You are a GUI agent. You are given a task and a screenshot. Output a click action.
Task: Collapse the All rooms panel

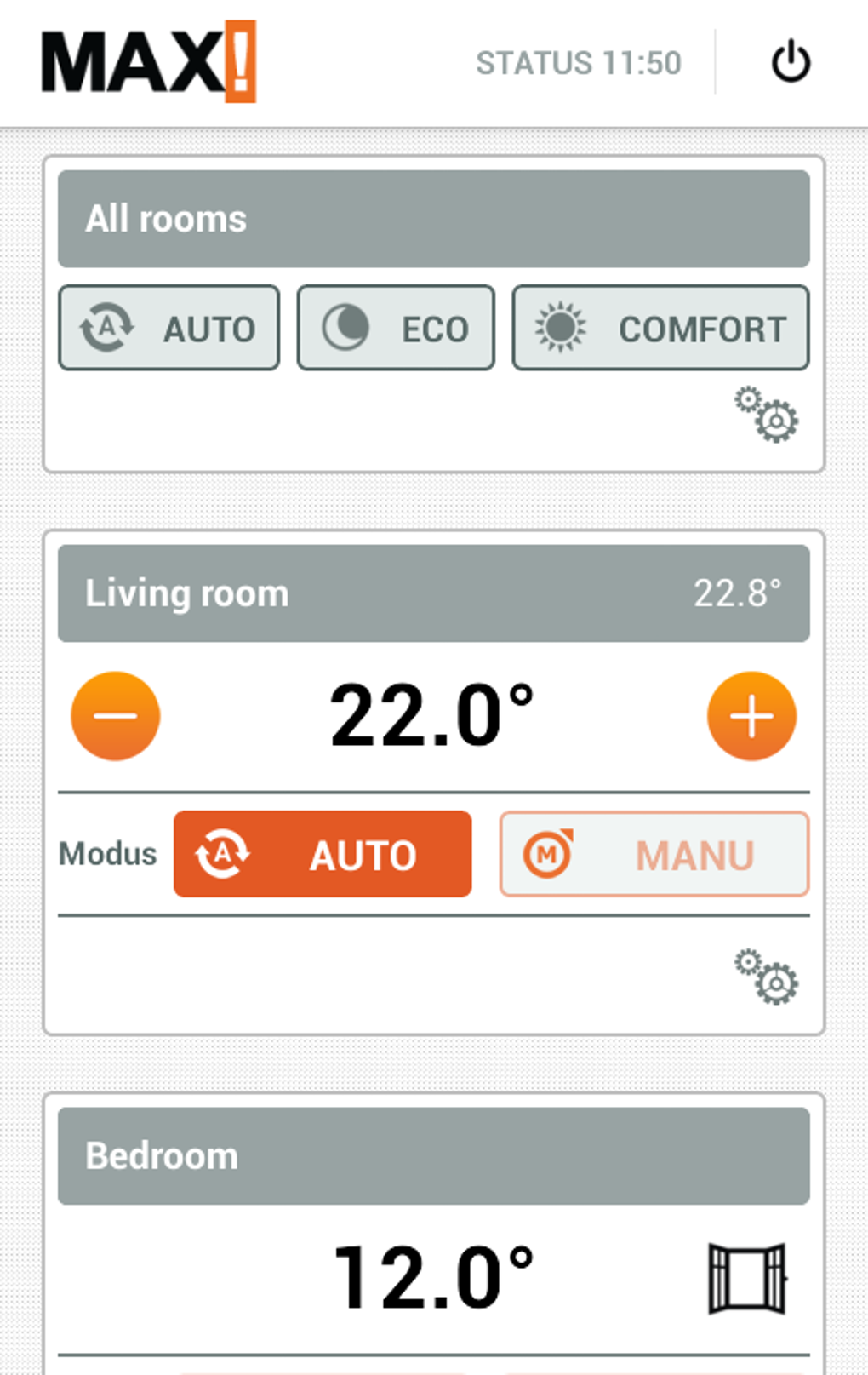[434, 217]
